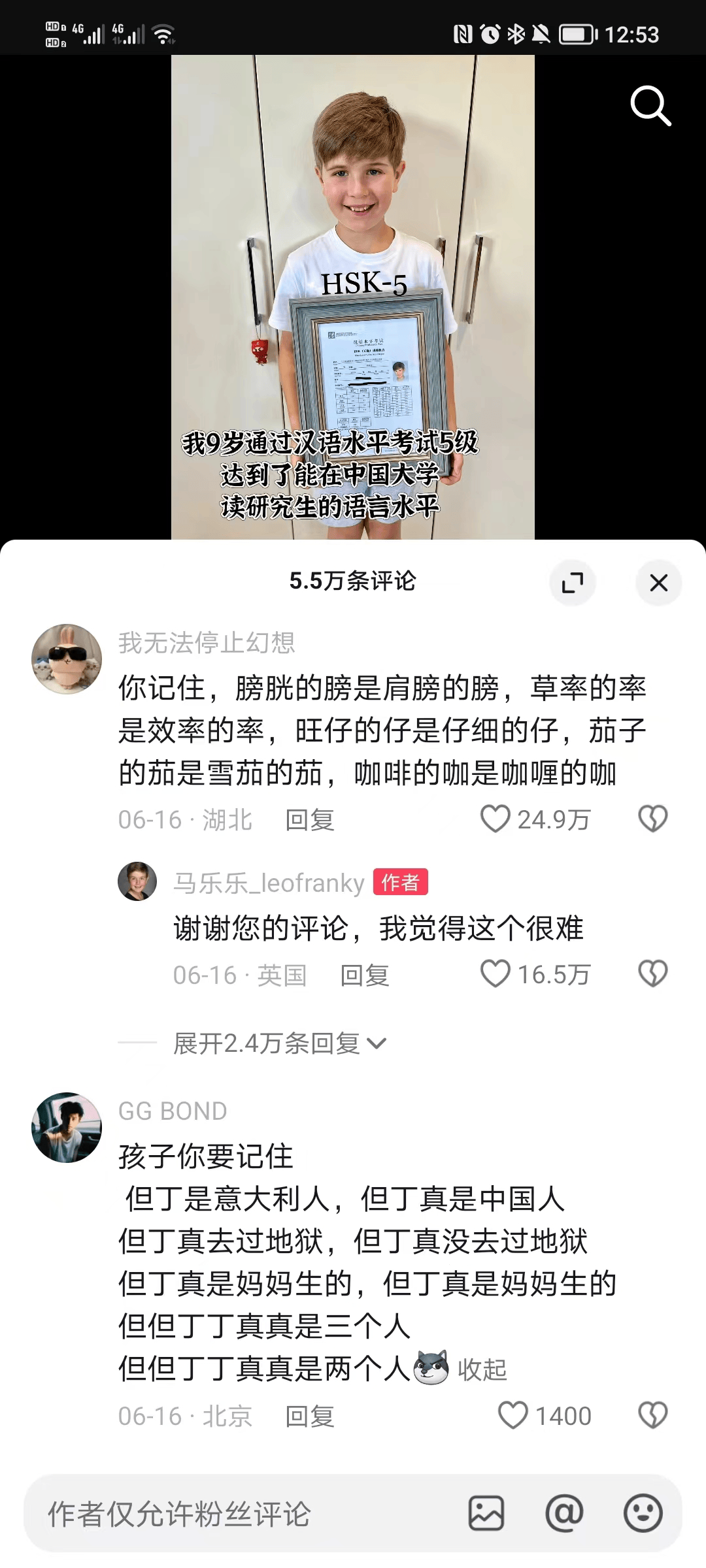Viewport: 706px width, 1568px height.
Task: Like the comment with 24.9万 likes
Action: pos(496,819)
